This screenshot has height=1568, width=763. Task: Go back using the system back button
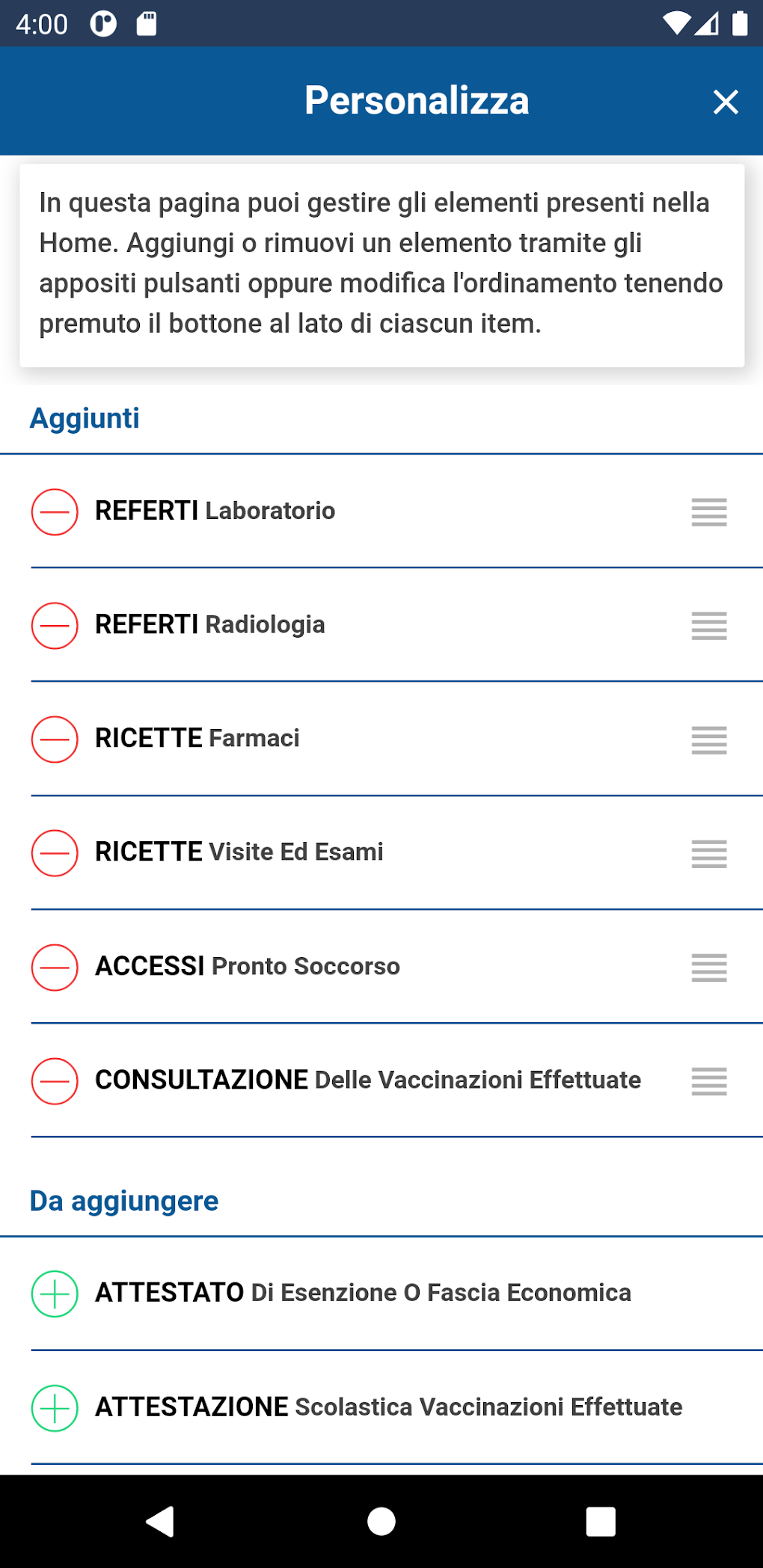coord(160,1521)
